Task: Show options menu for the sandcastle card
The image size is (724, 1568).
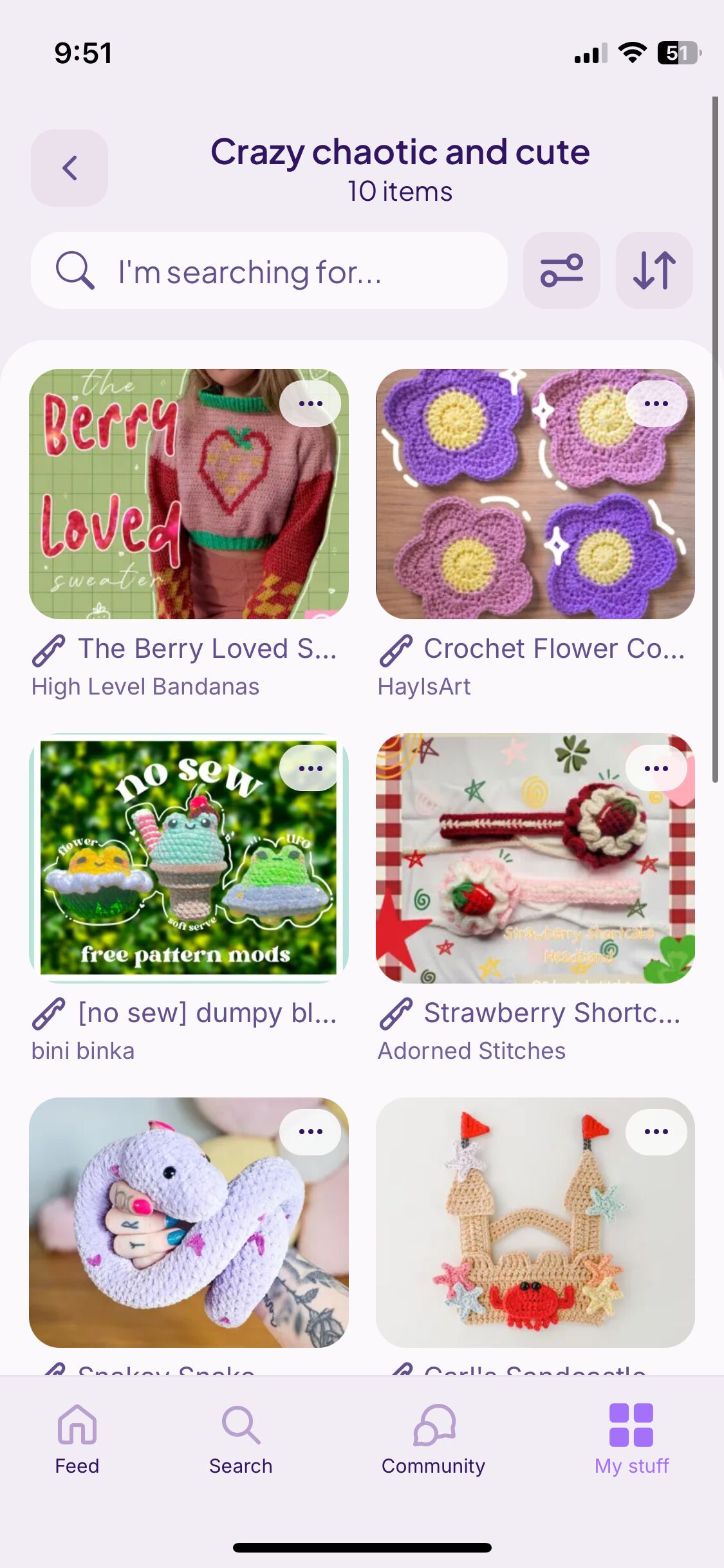Action: tap(656, 1132)
